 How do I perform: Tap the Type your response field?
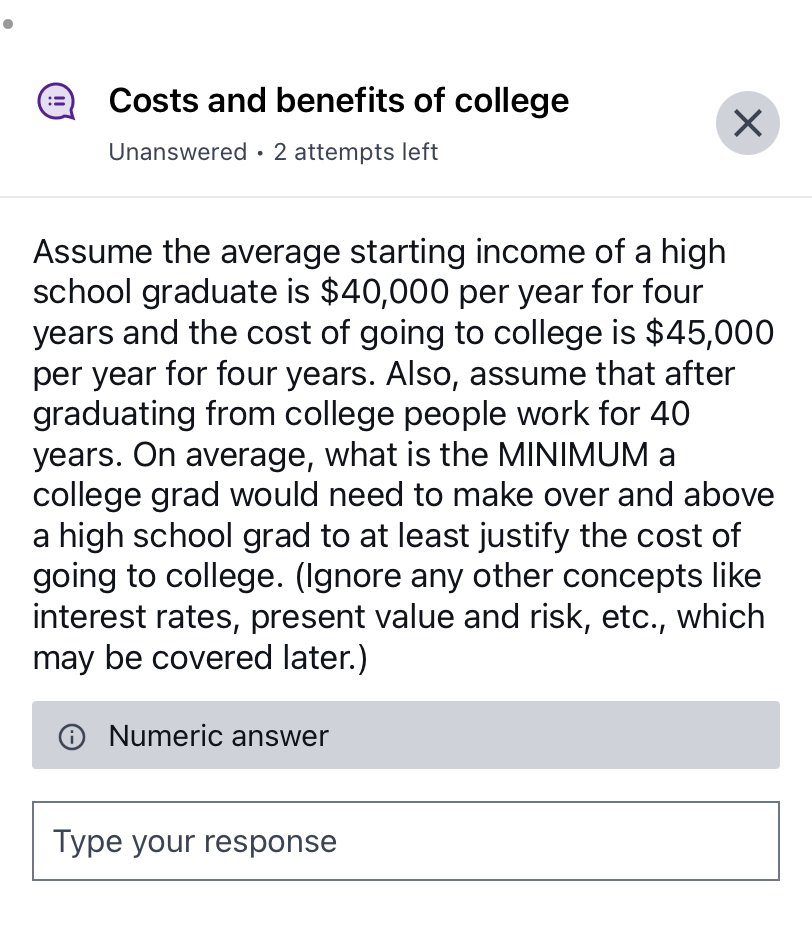(405, 841)
